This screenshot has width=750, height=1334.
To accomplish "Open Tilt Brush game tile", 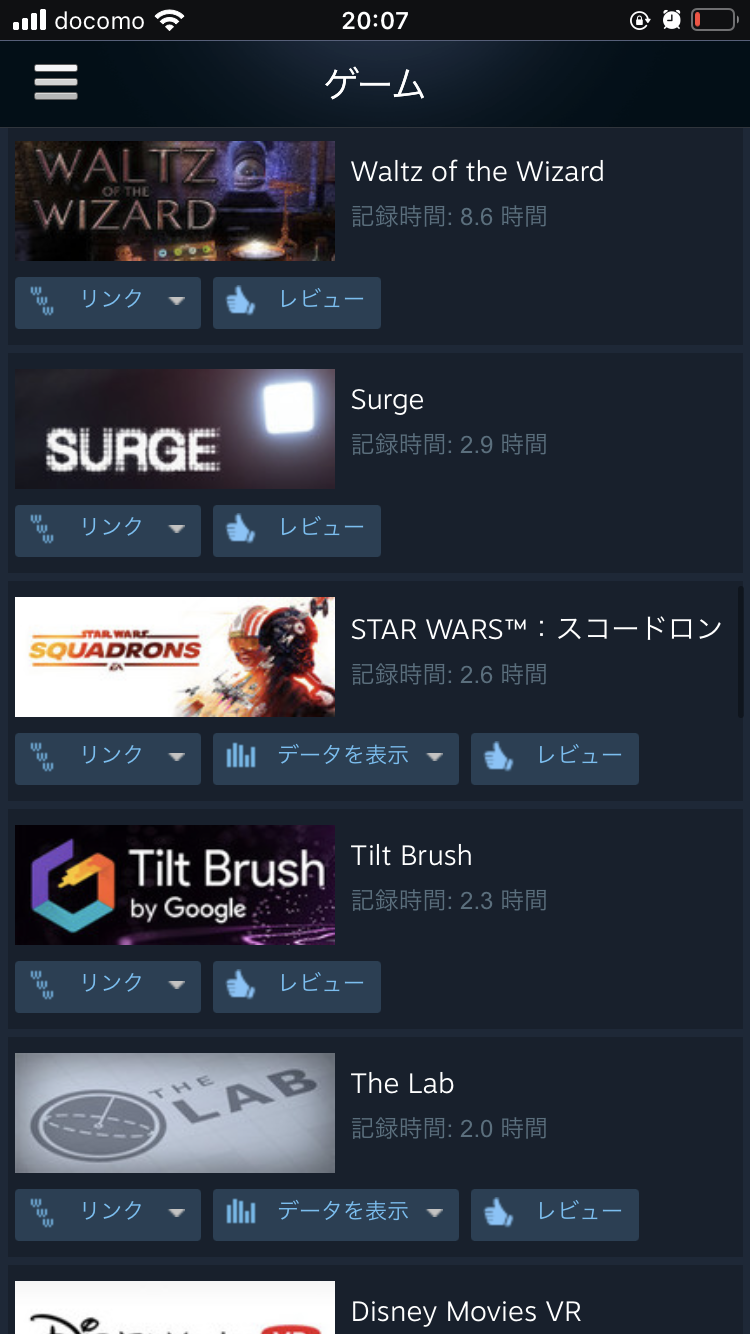I will click(x=175, y=885).
